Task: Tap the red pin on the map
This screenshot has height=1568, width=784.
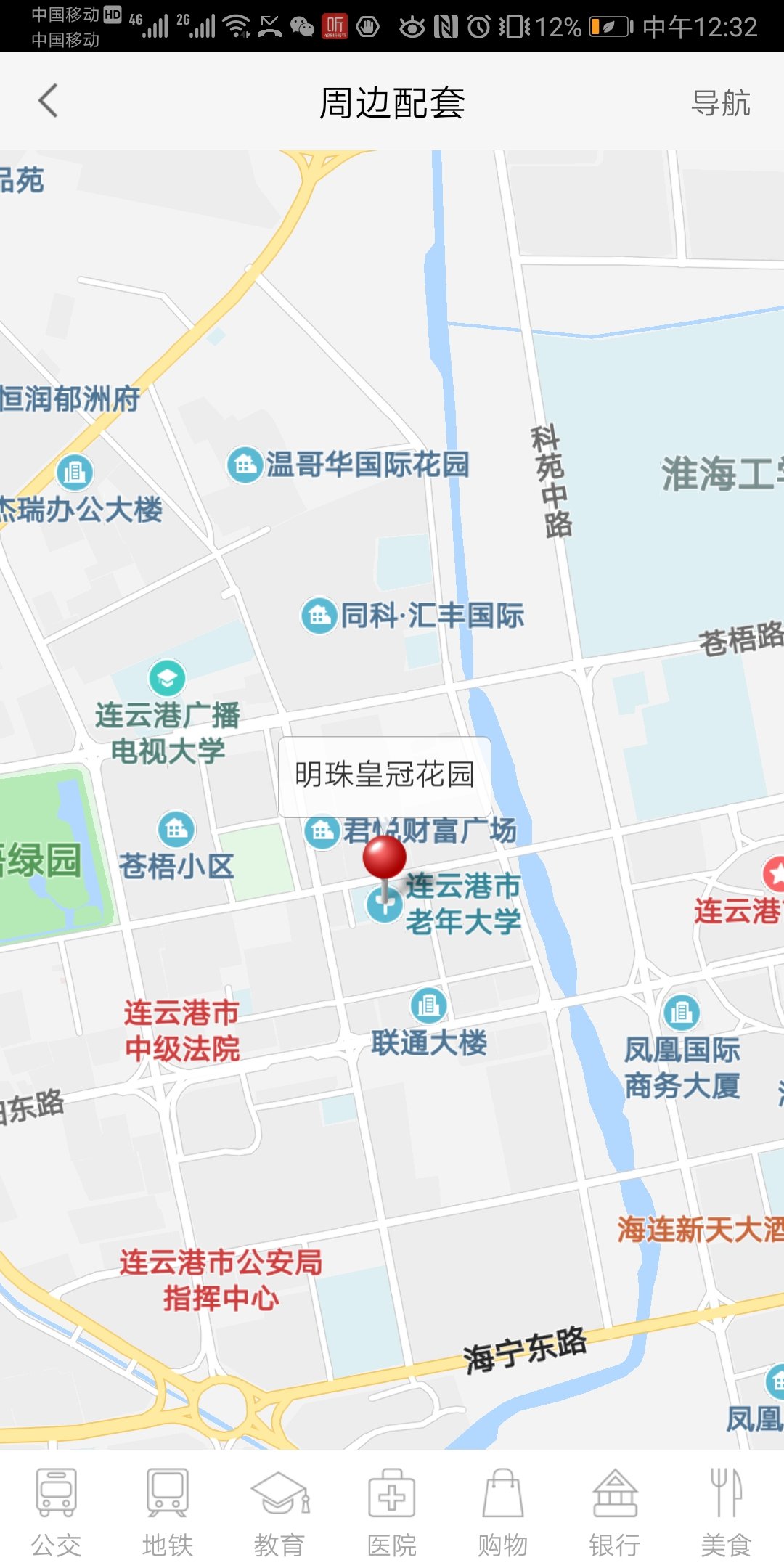Action: coord(384,859)
